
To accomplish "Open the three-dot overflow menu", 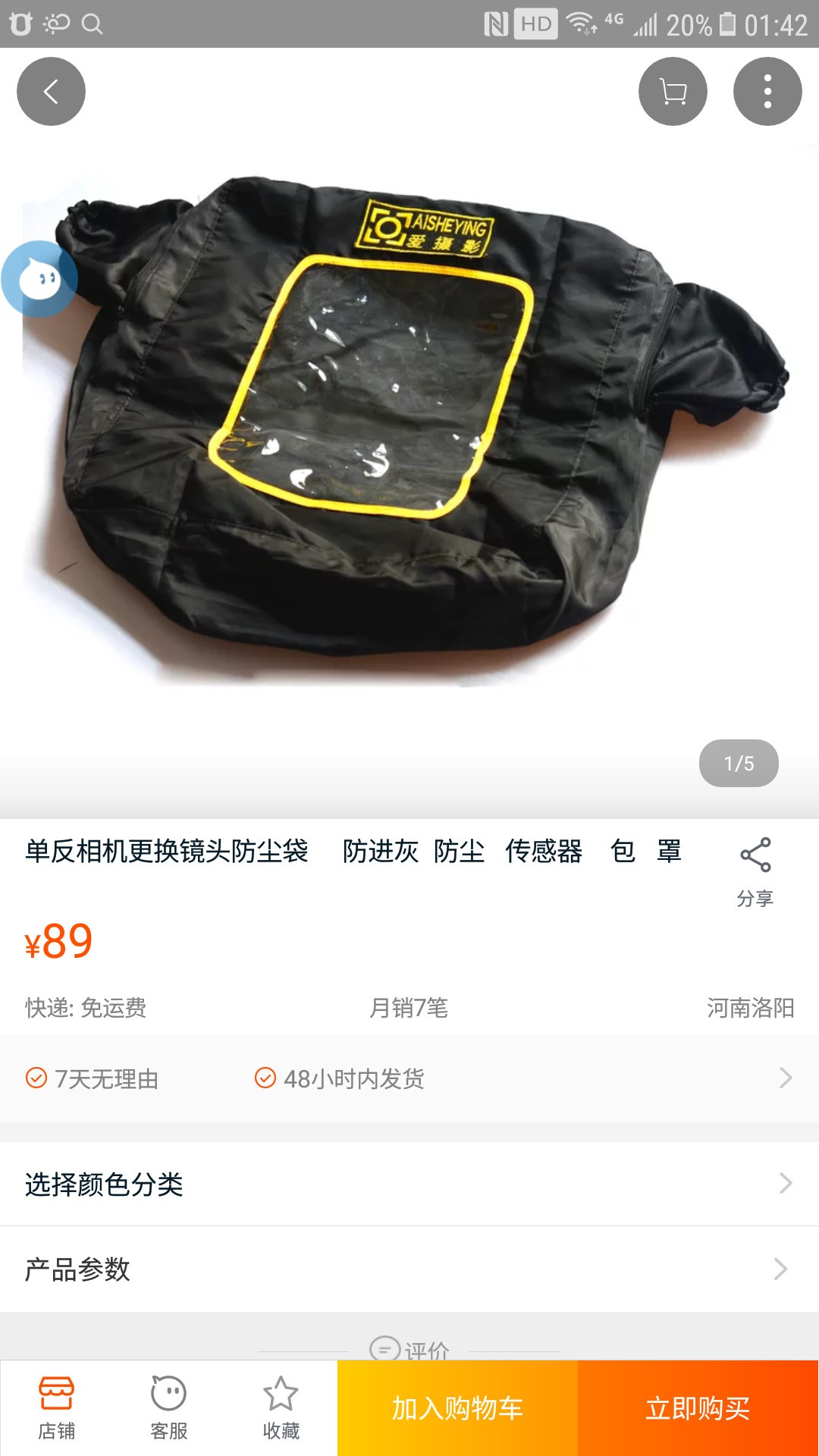I will coord(767,92).
